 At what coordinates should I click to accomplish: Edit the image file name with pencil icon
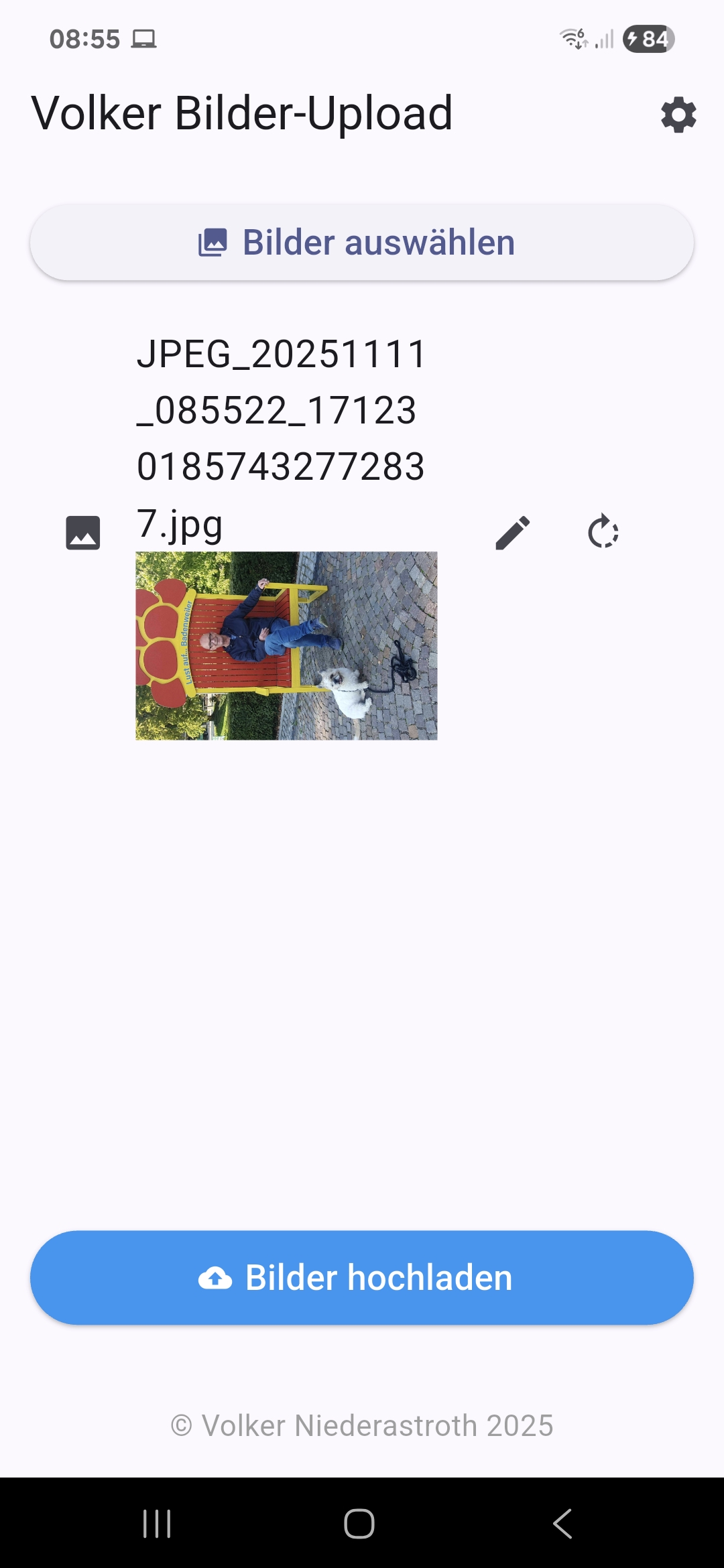(513, 533)
